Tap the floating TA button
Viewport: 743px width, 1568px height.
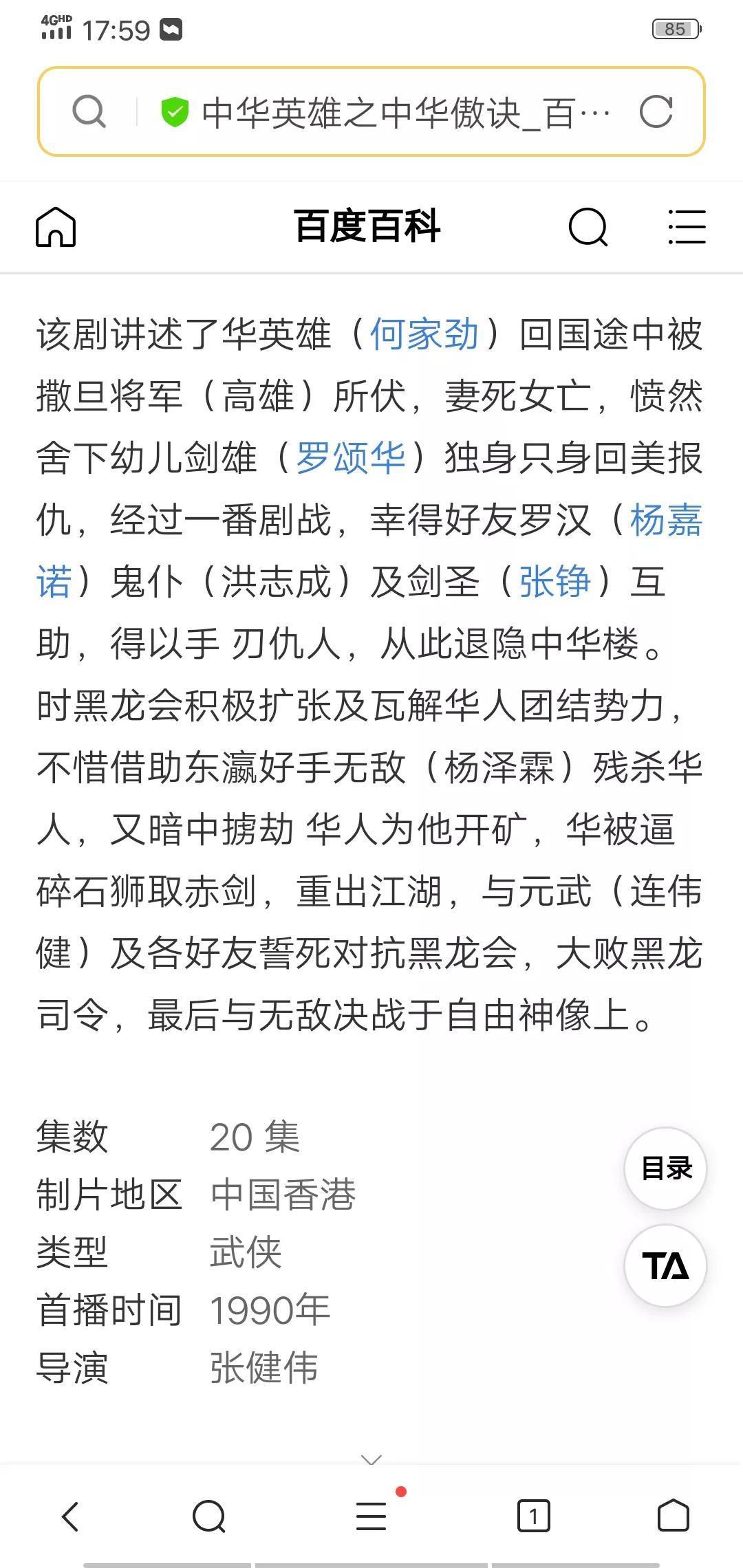tap(665, 1265)
